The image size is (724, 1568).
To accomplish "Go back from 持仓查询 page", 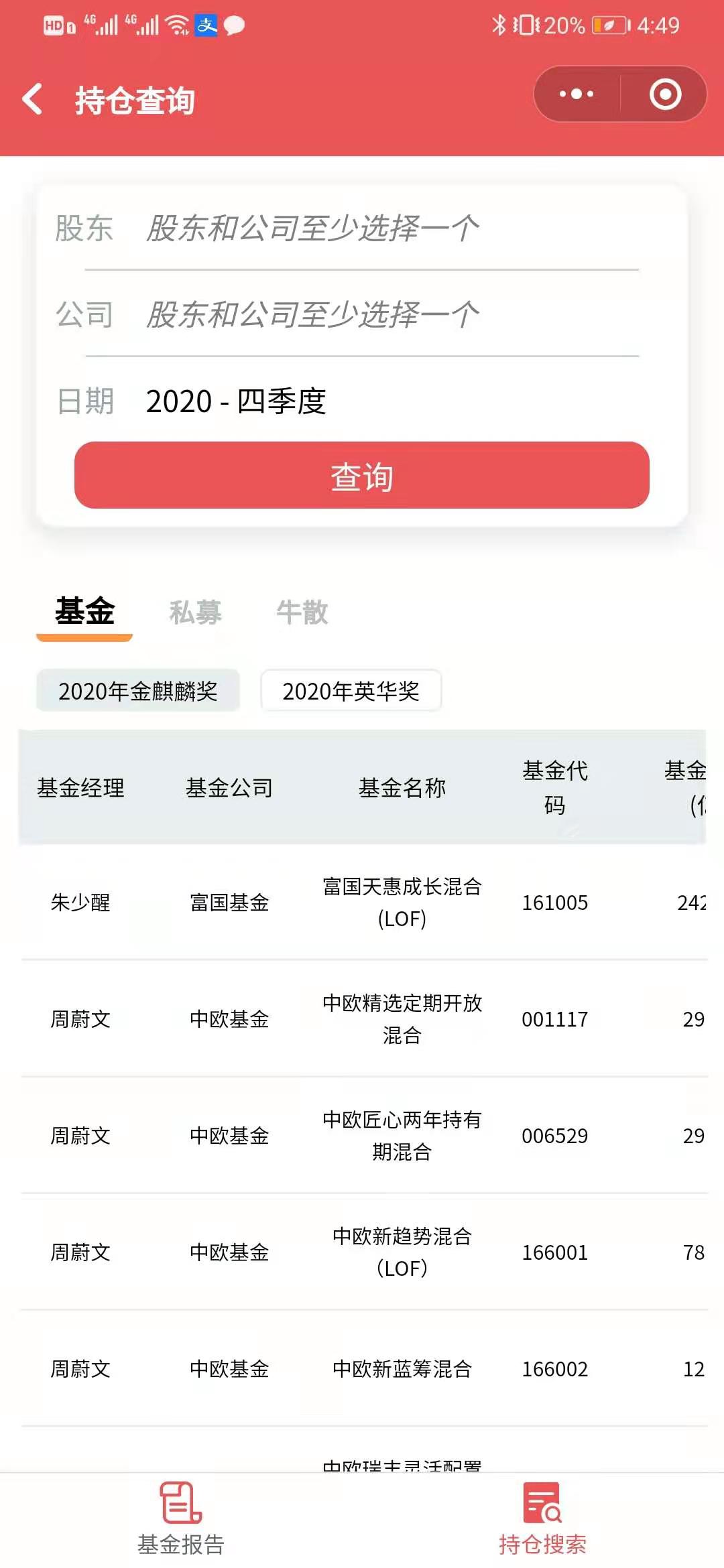I will [x=32, y=99].
